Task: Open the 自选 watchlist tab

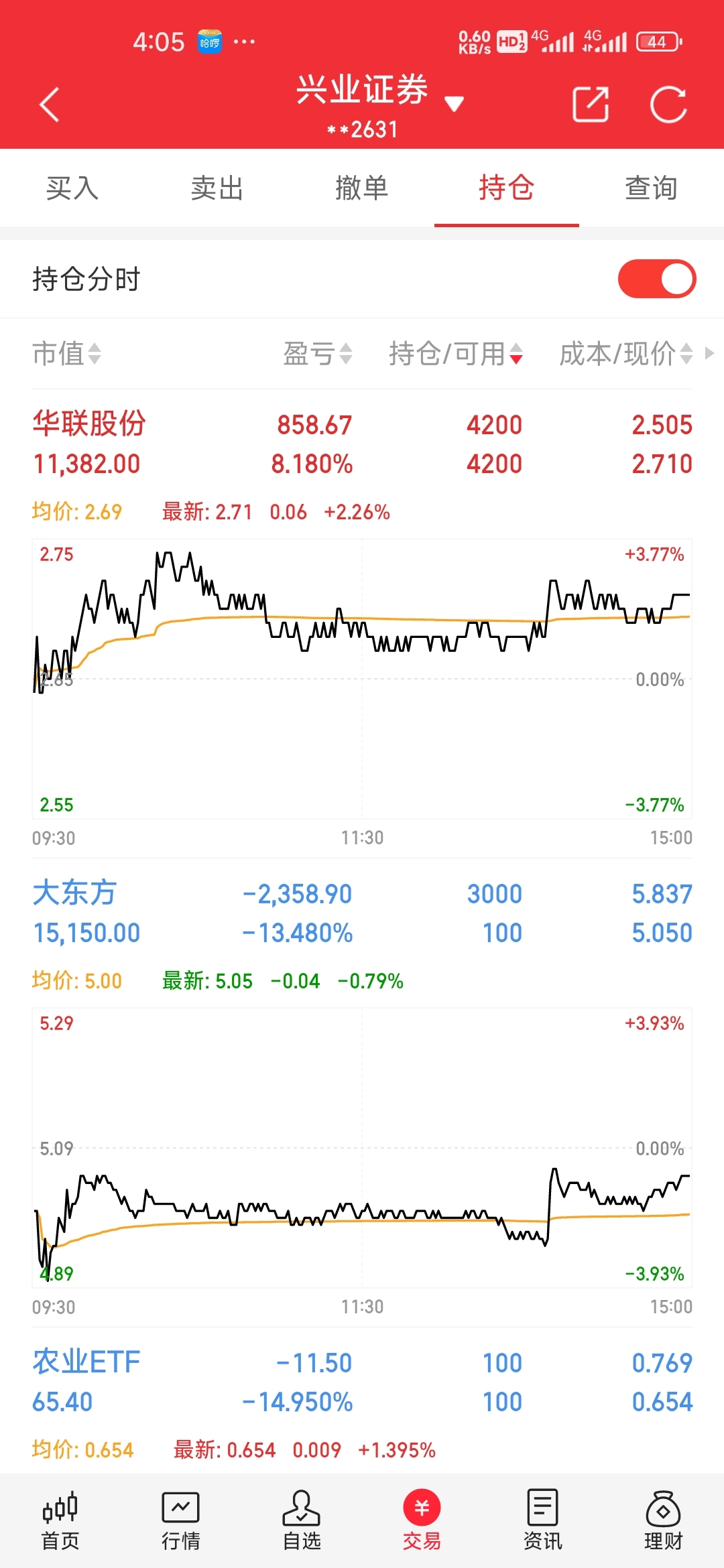Action: point(302,1521)
